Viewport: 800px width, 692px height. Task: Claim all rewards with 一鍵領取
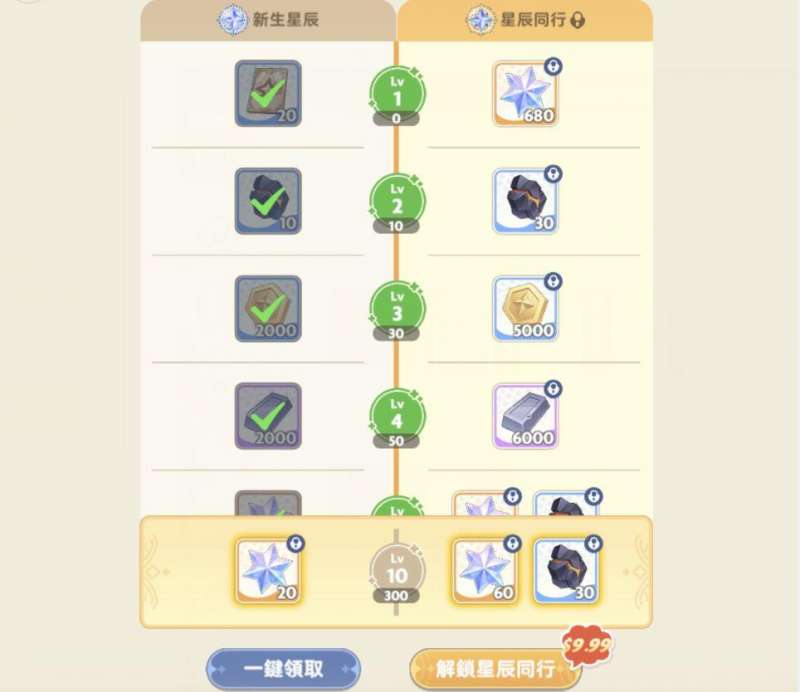[283, 668]
